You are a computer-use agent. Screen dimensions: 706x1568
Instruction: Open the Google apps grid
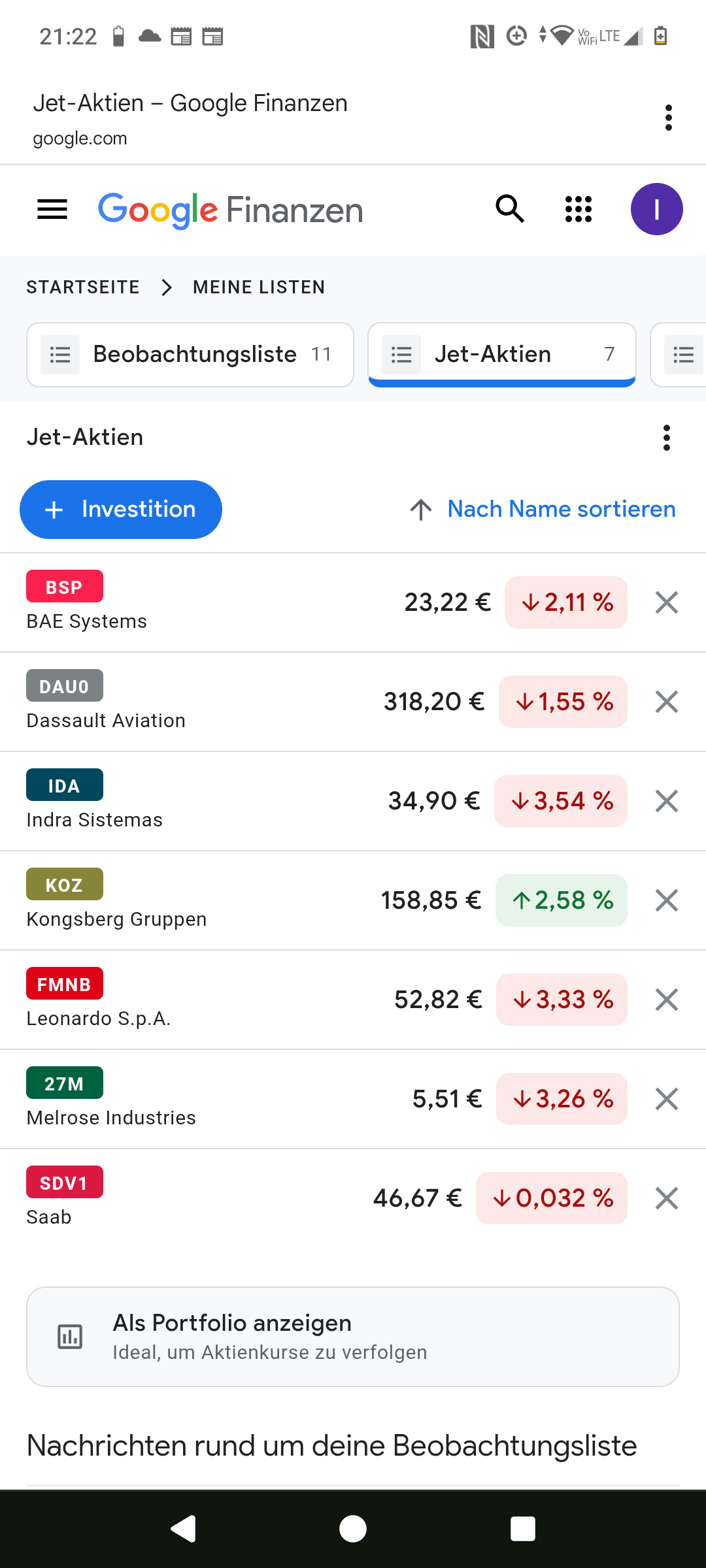tap(579, 209)
